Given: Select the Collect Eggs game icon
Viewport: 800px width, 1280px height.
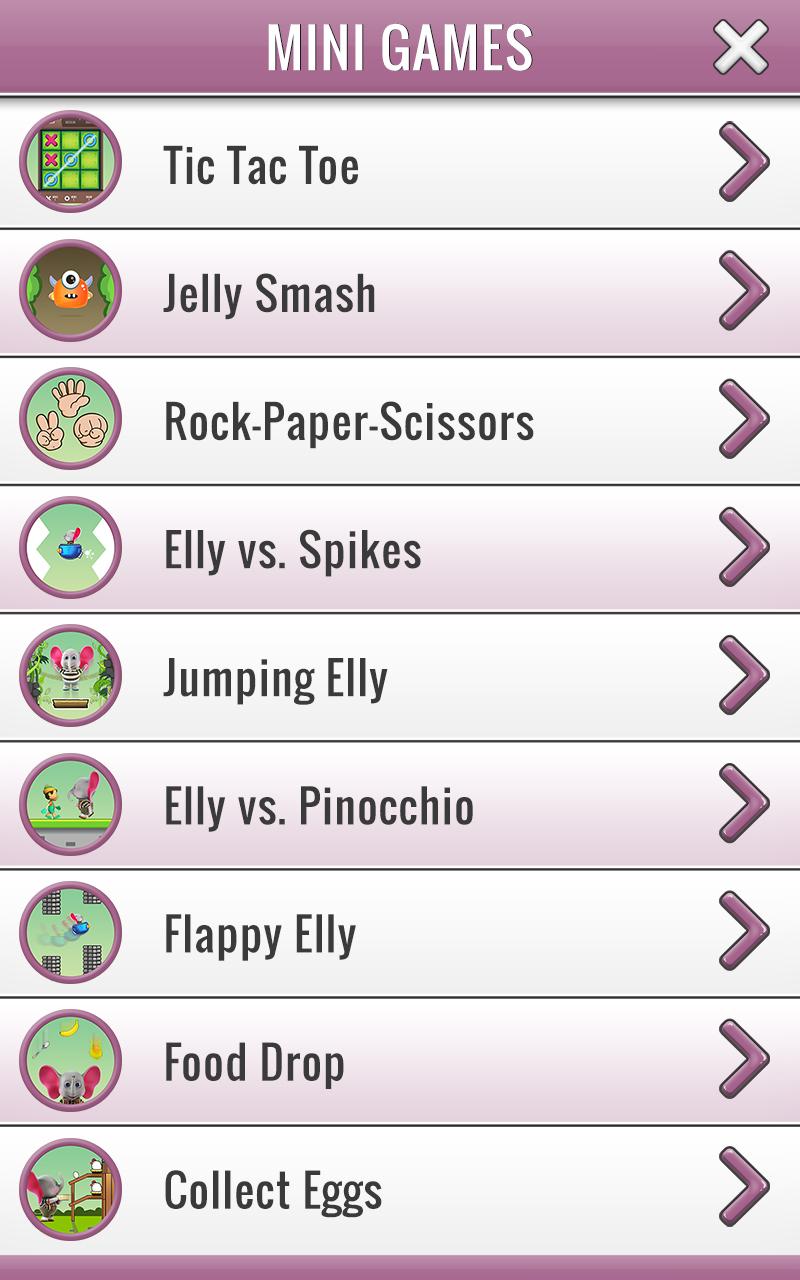Looking at the screenshot, I should coord(69,1188).
